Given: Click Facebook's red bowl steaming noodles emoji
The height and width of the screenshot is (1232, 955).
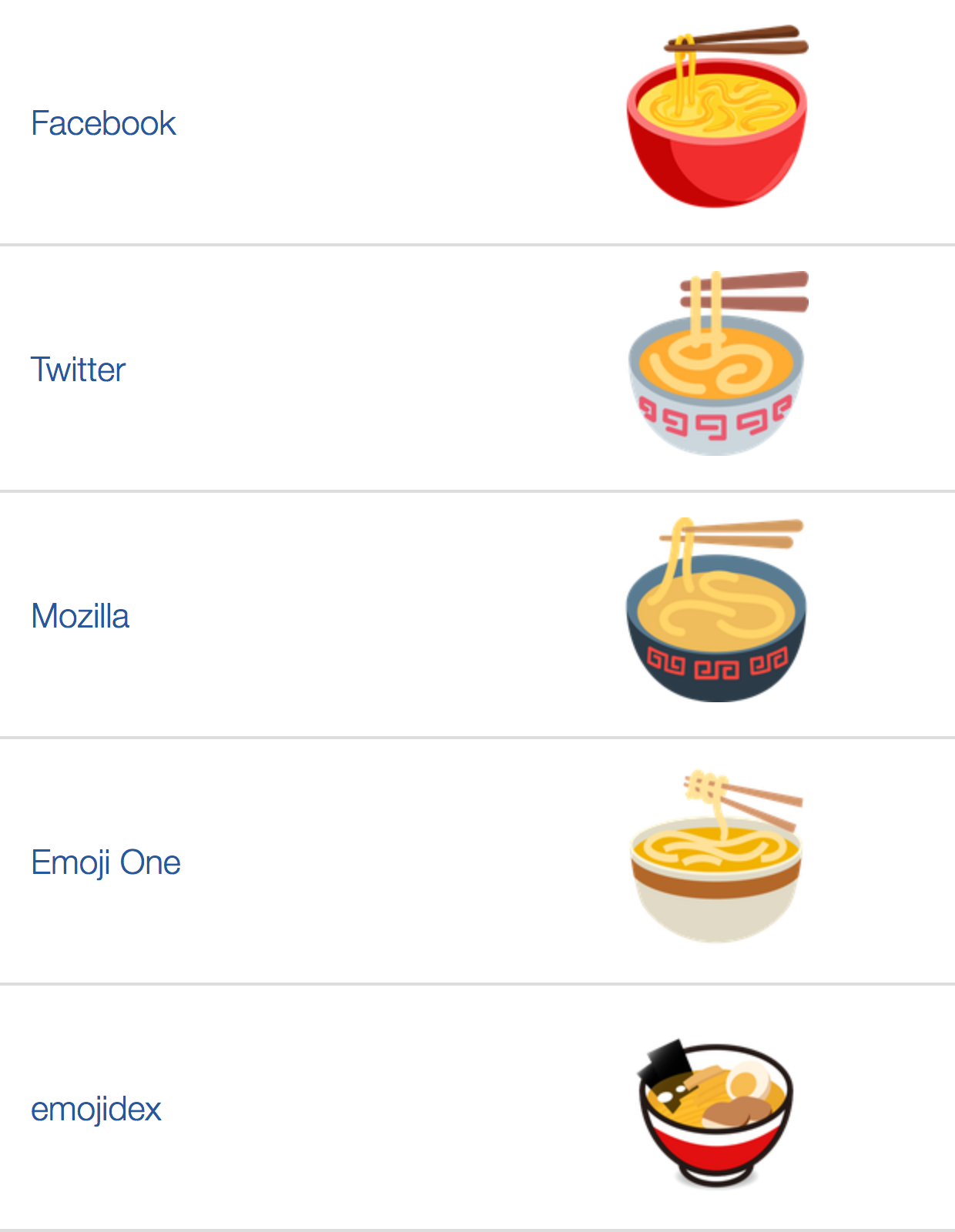Looking at the screenshot, I should click(720, 115).
